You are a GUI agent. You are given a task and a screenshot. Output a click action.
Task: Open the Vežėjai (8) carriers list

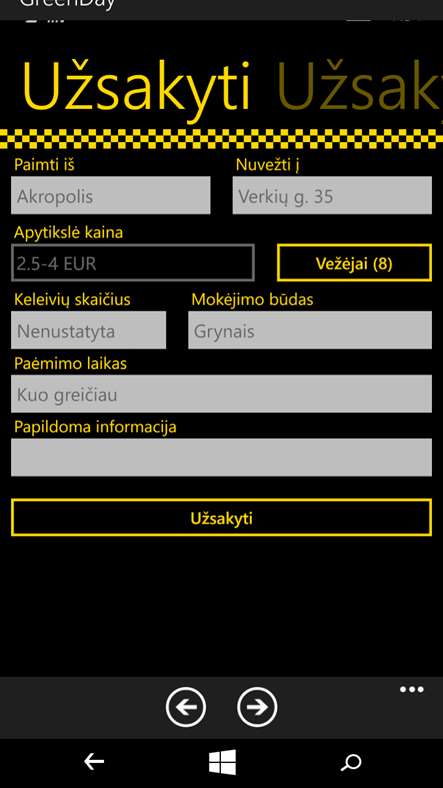tap(354, 263)
